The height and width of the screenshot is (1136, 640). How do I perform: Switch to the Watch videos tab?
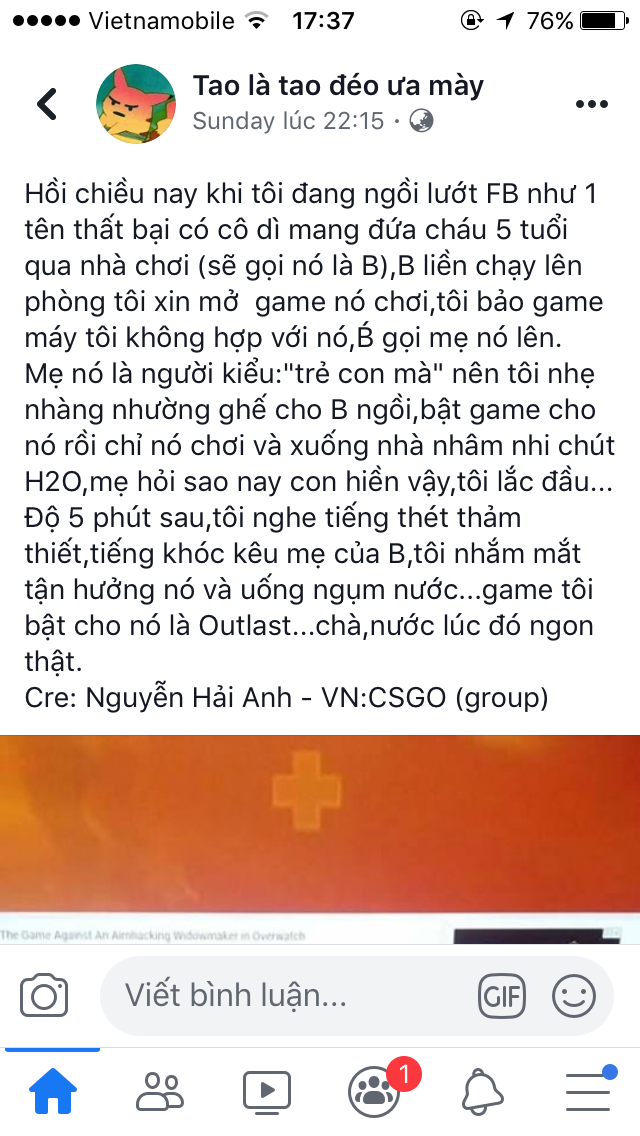pyautogui.click(x=266, y=1090)
